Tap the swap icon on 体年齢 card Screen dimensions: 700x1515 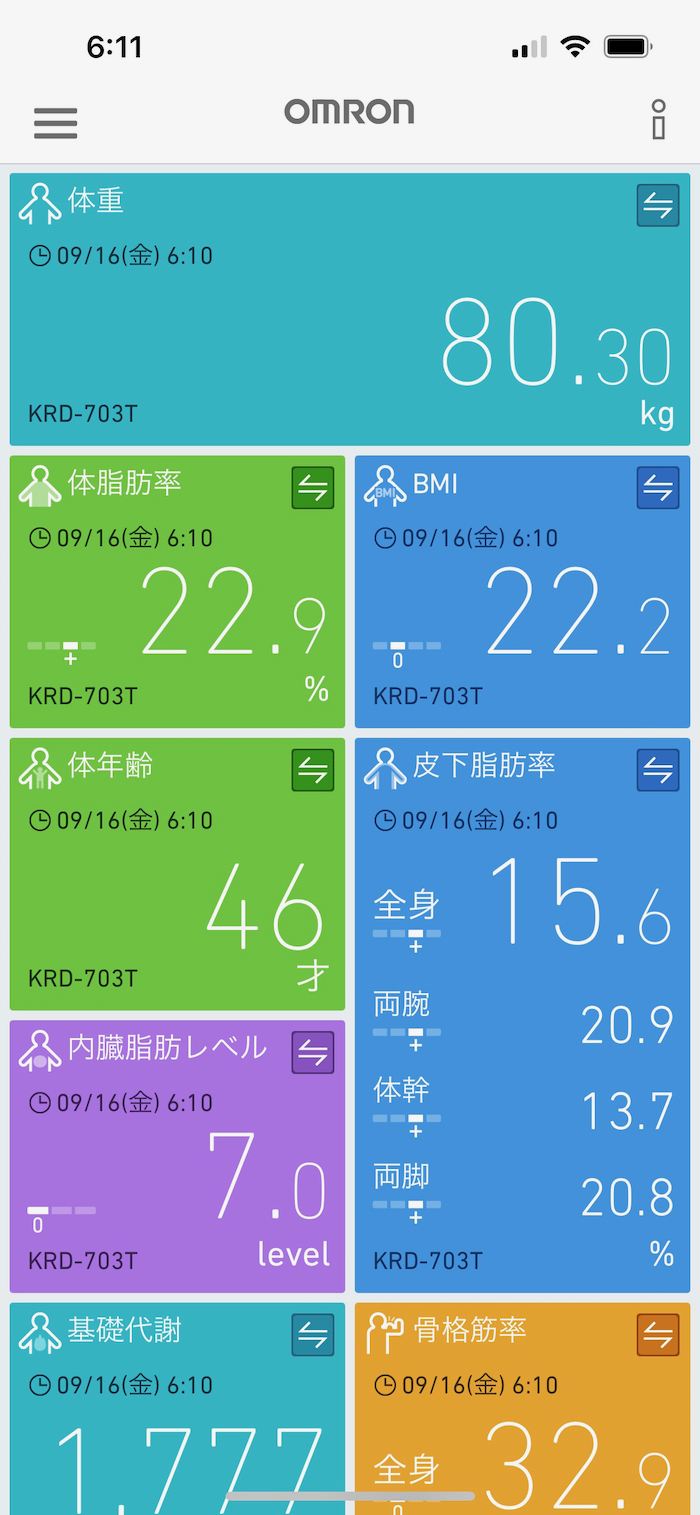pos(313,770)
